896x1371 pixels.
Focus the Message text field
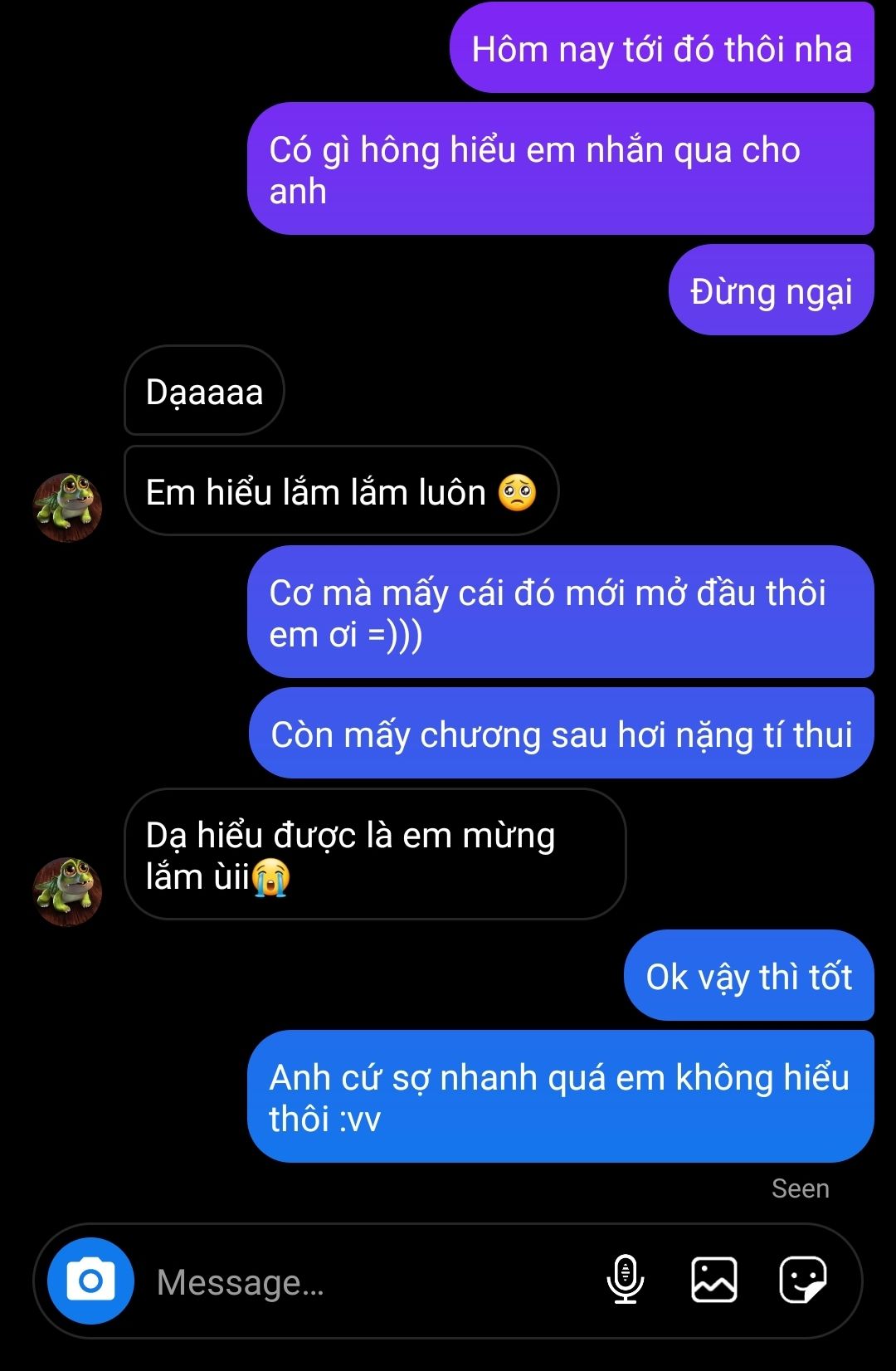point(365,1282)
